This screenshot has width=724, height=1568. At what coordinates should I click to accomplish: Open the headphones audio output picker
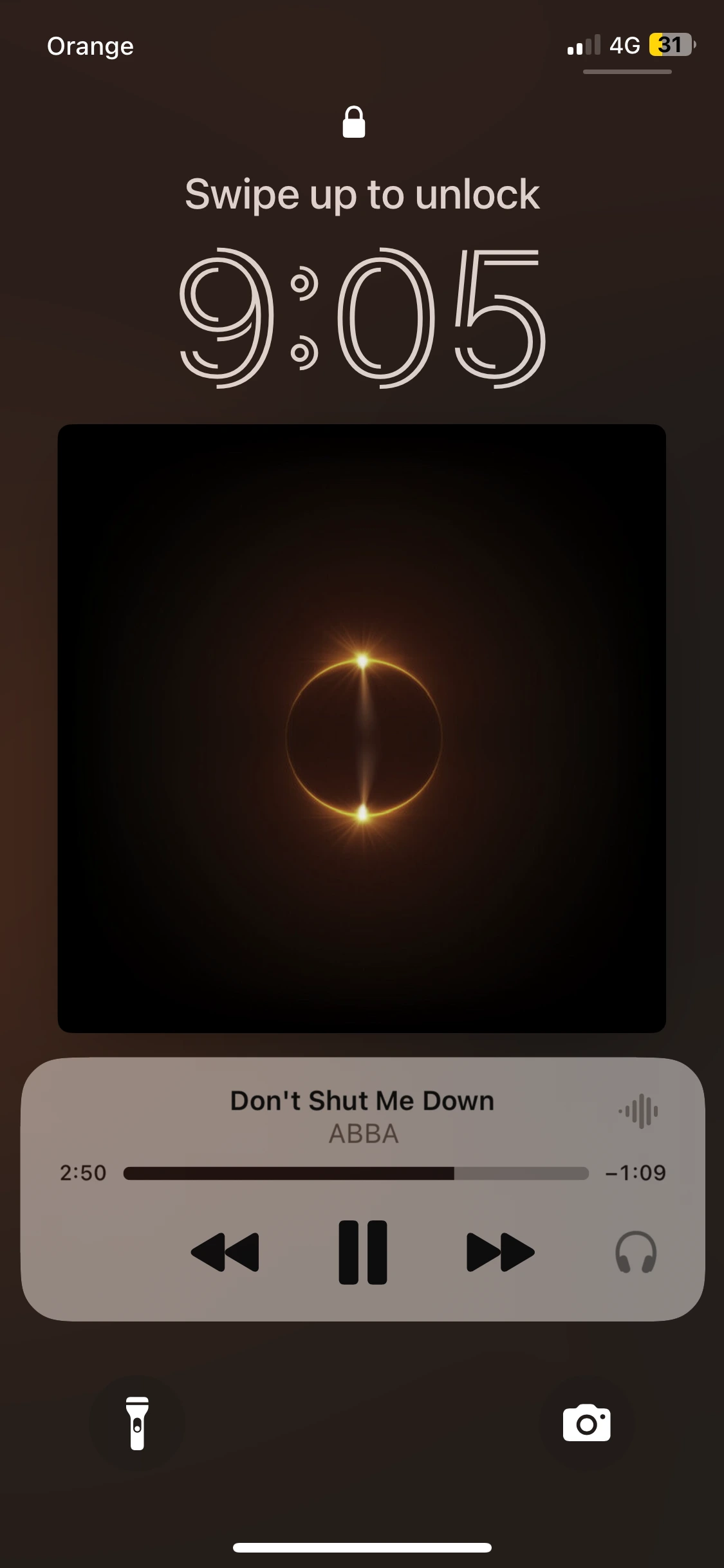[636, 1252]
